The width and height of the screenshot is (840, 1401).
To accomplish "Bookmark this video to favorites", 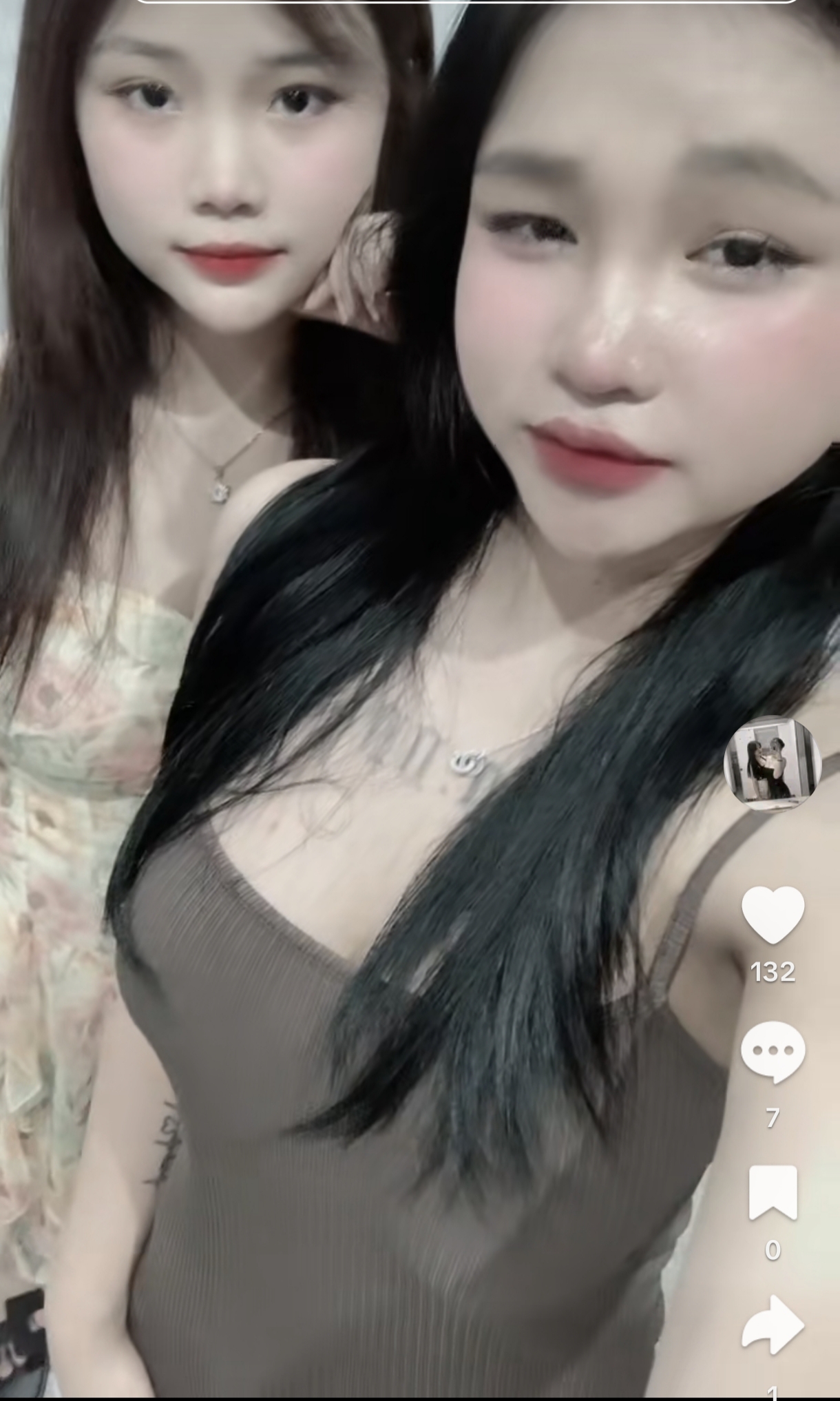I will click(x=773, y=1192).
